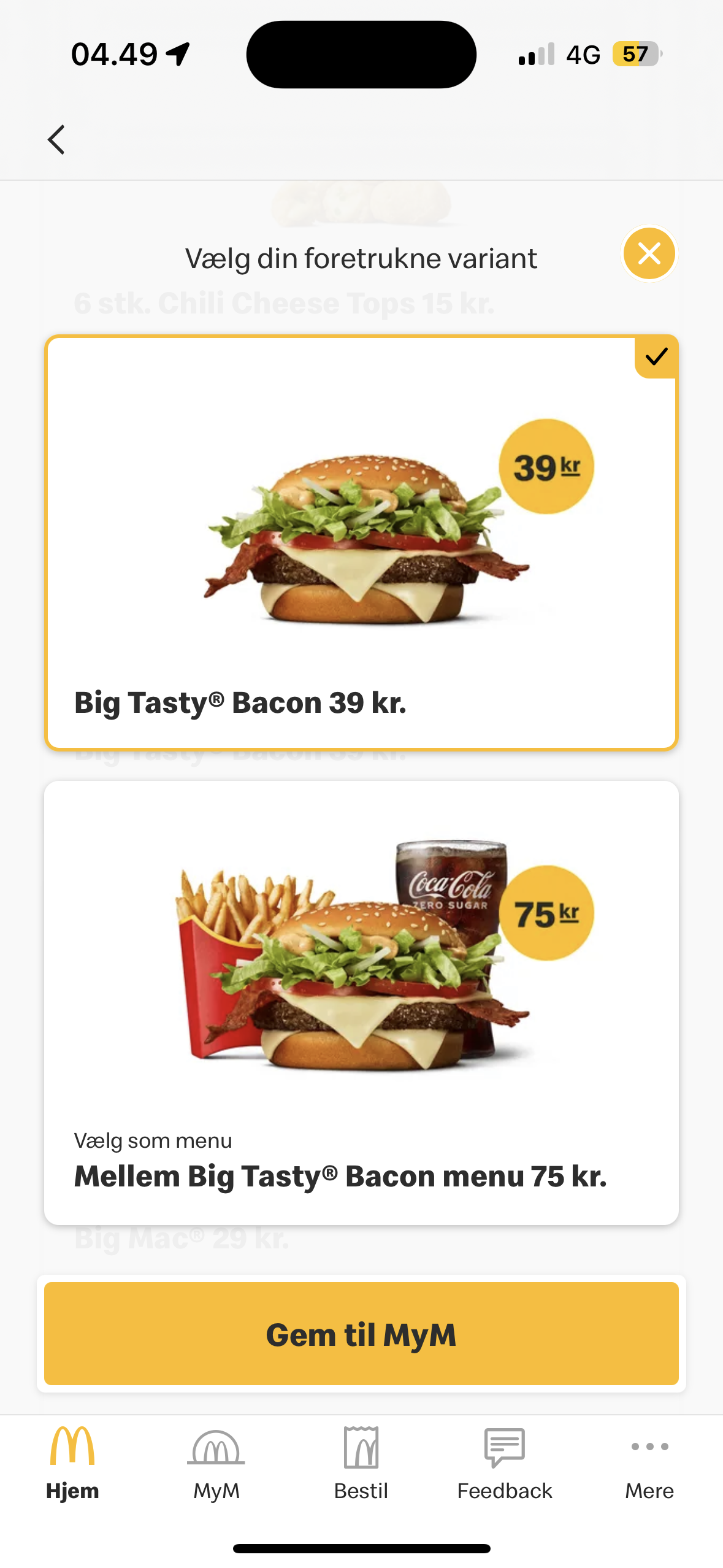Go back using the top arrow
The height and width of the screenshot is (1568, 723).
tap(56, 140)
